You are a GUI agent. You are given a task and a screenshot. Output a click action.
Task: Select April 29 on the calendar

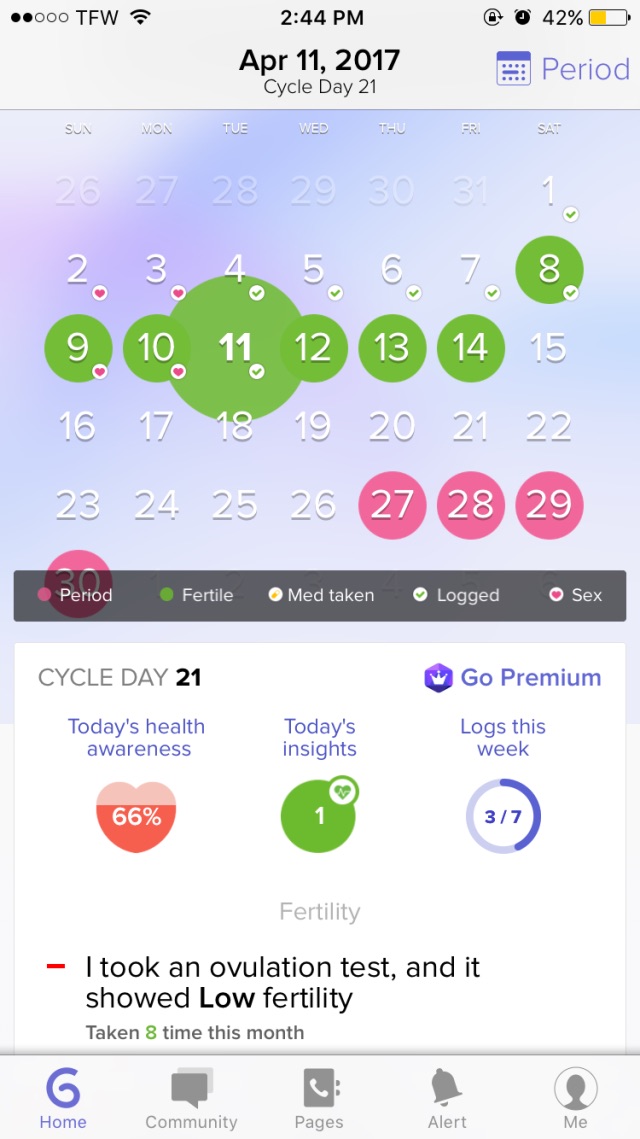[549, 505]
